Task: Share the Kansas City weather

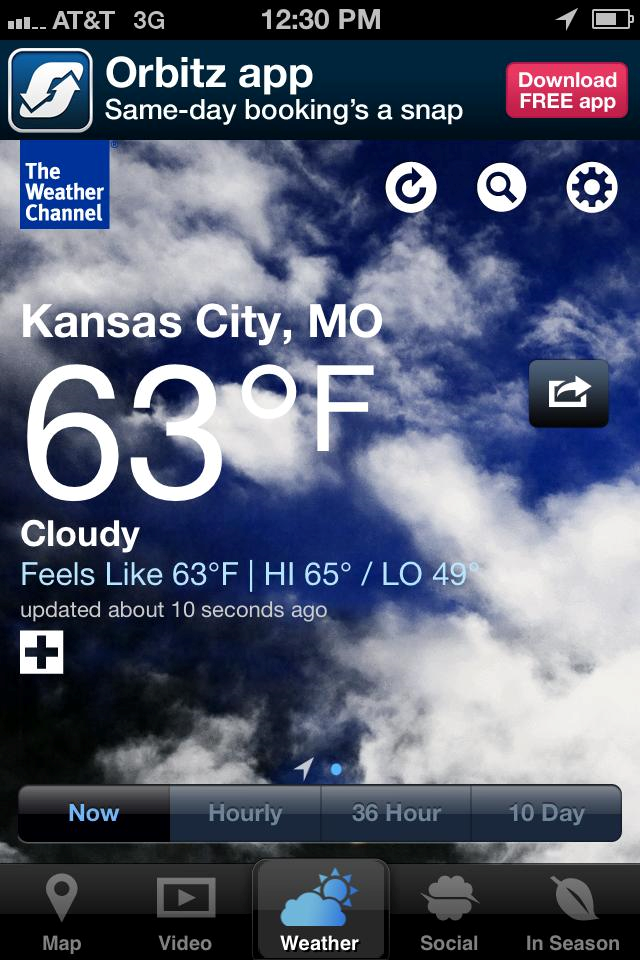Action: [x=569, y=393]
